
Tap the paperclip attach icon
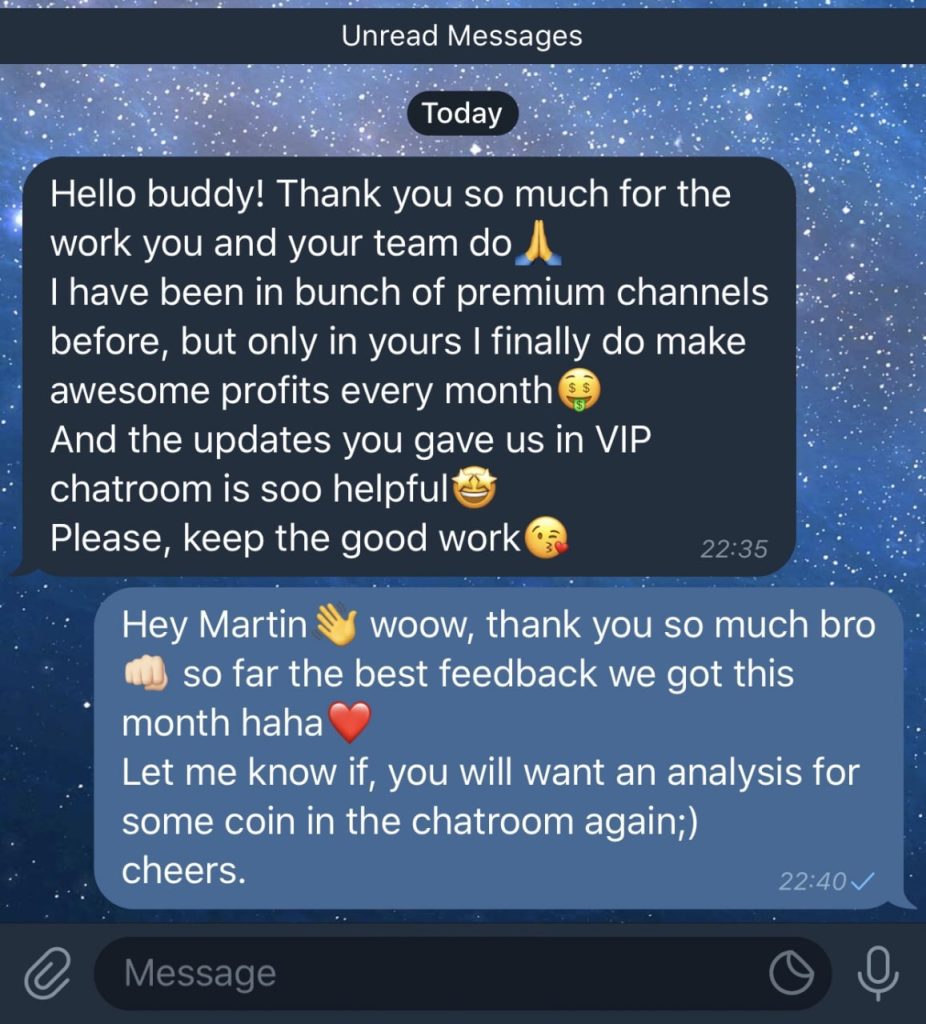coord(47,972)
